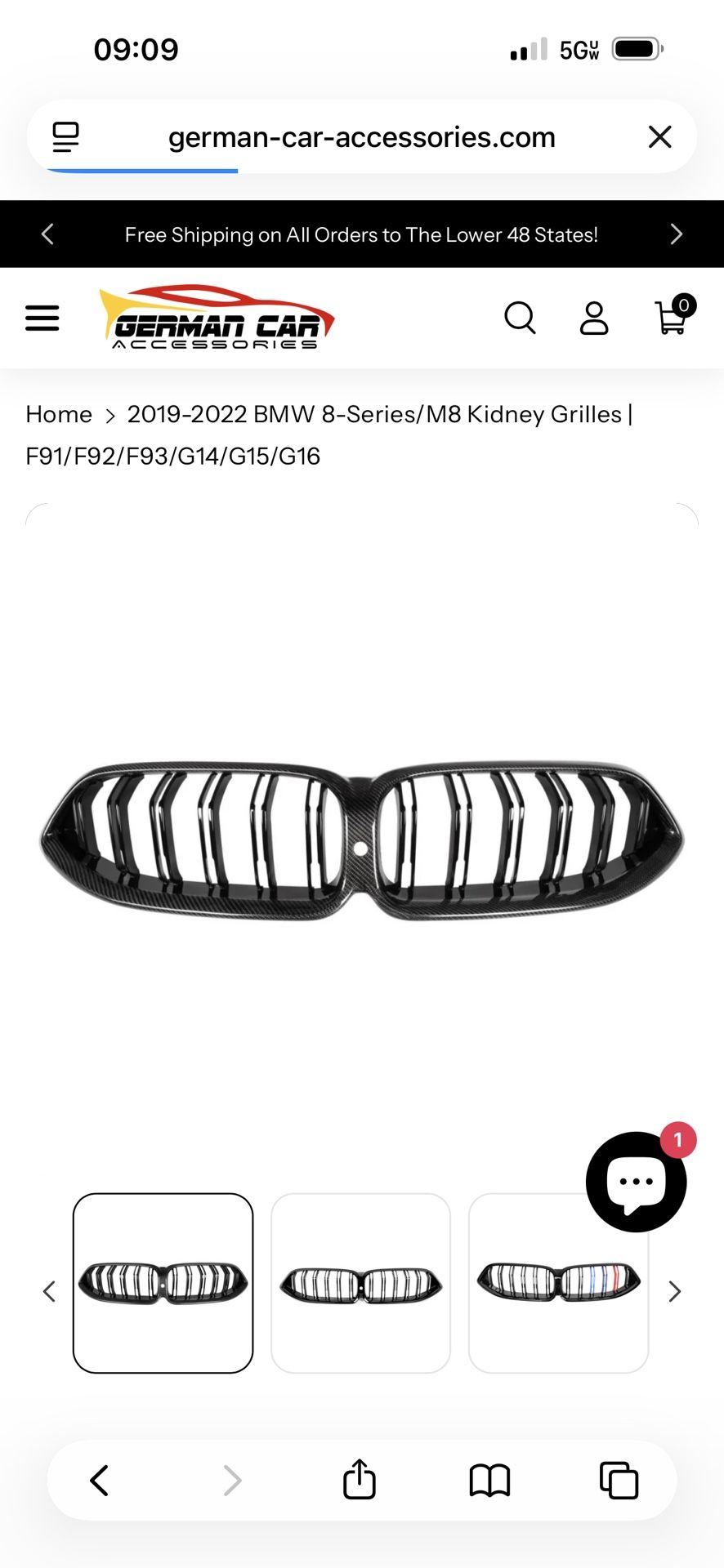This screenshot has height=1568, width=724.
Task: Select the tri-color M-stripe grille thumbnail
Action: coord(558,1284)
